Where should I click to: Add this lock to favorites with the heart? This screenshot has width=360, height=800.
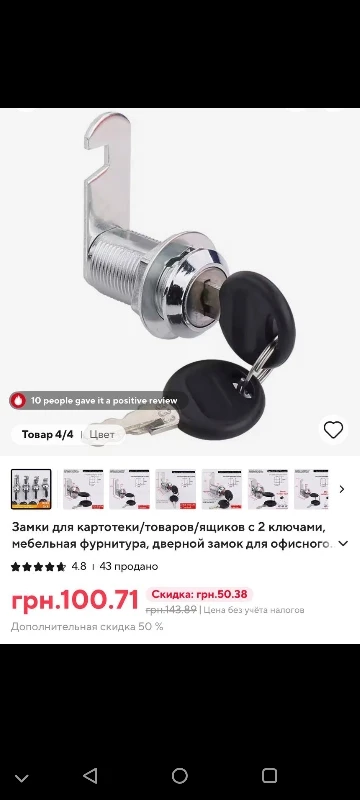(x=333, y=430)
